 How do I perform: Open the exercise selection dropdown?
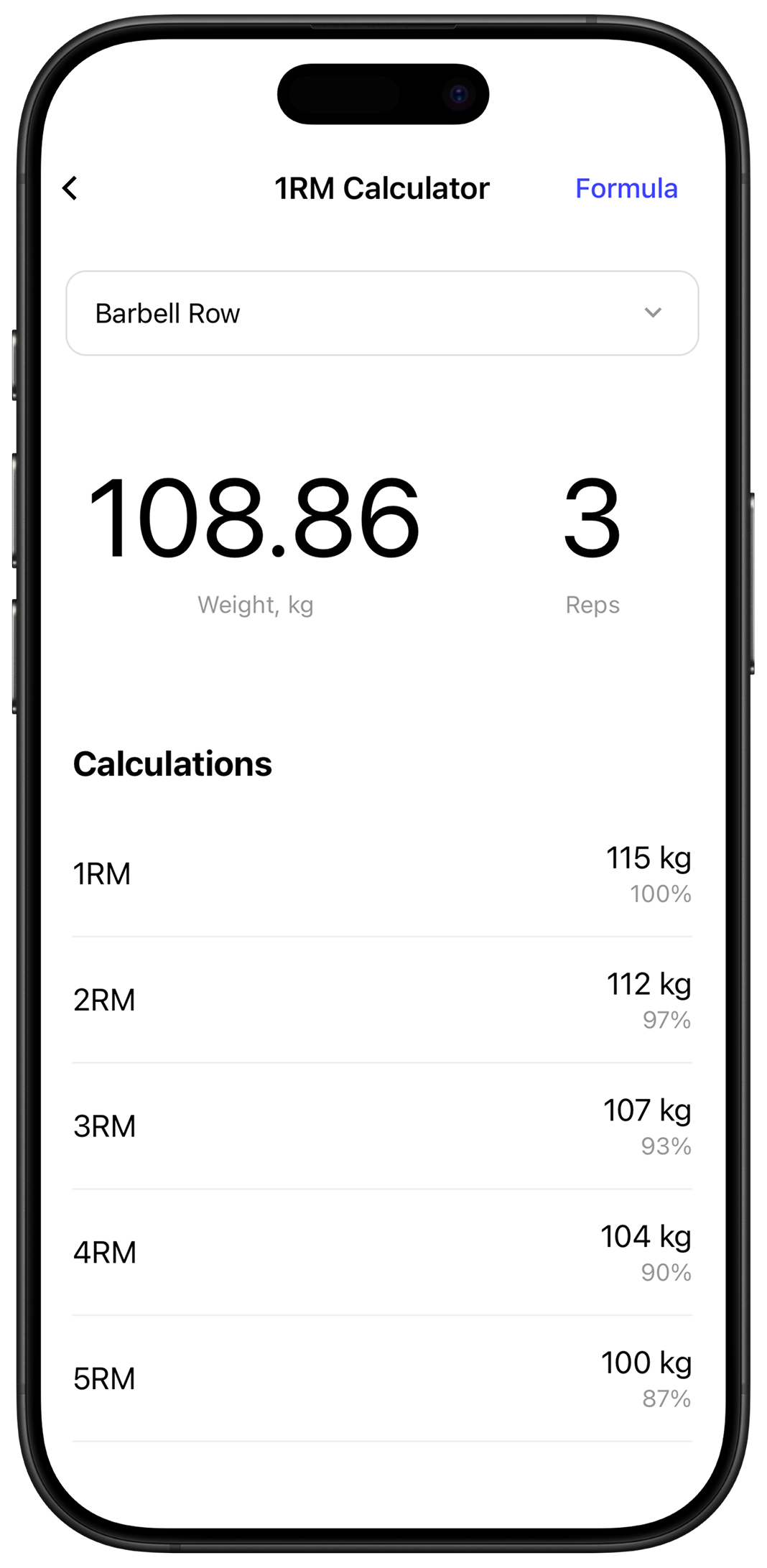(383, 312)
